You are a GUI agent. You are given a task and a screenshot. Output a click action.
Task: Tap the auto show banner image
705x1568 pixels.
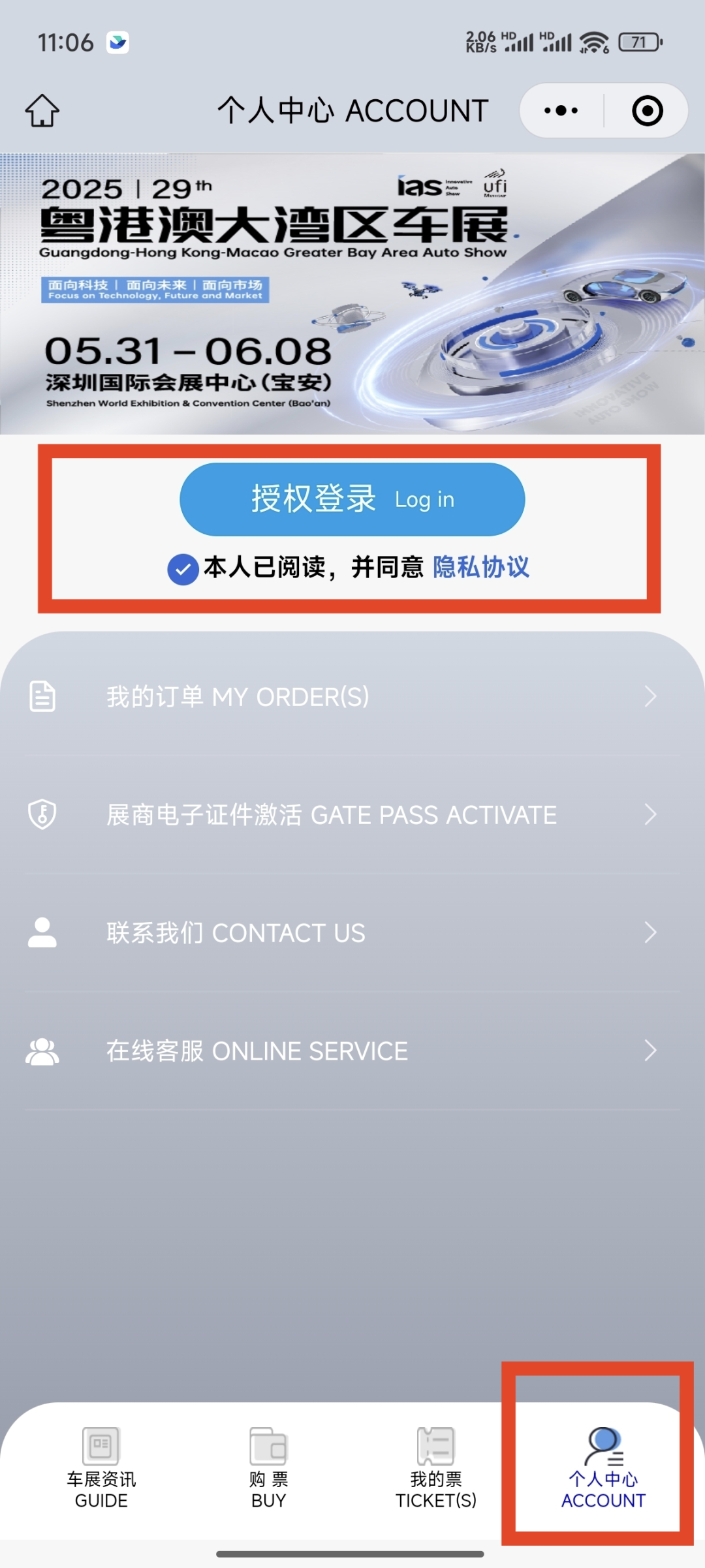pyautogui.click(x=352, y=294)
